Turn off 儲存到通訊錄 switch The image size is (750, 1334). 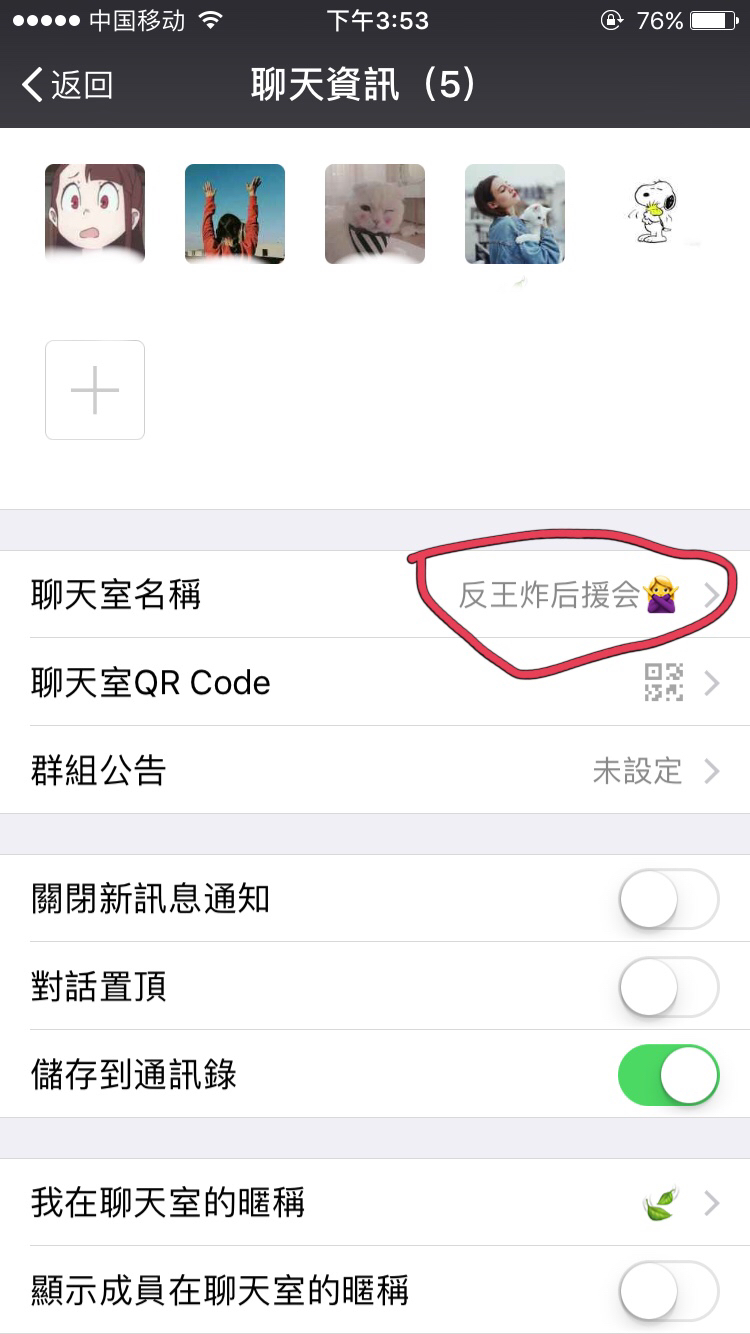point(669,1075)
